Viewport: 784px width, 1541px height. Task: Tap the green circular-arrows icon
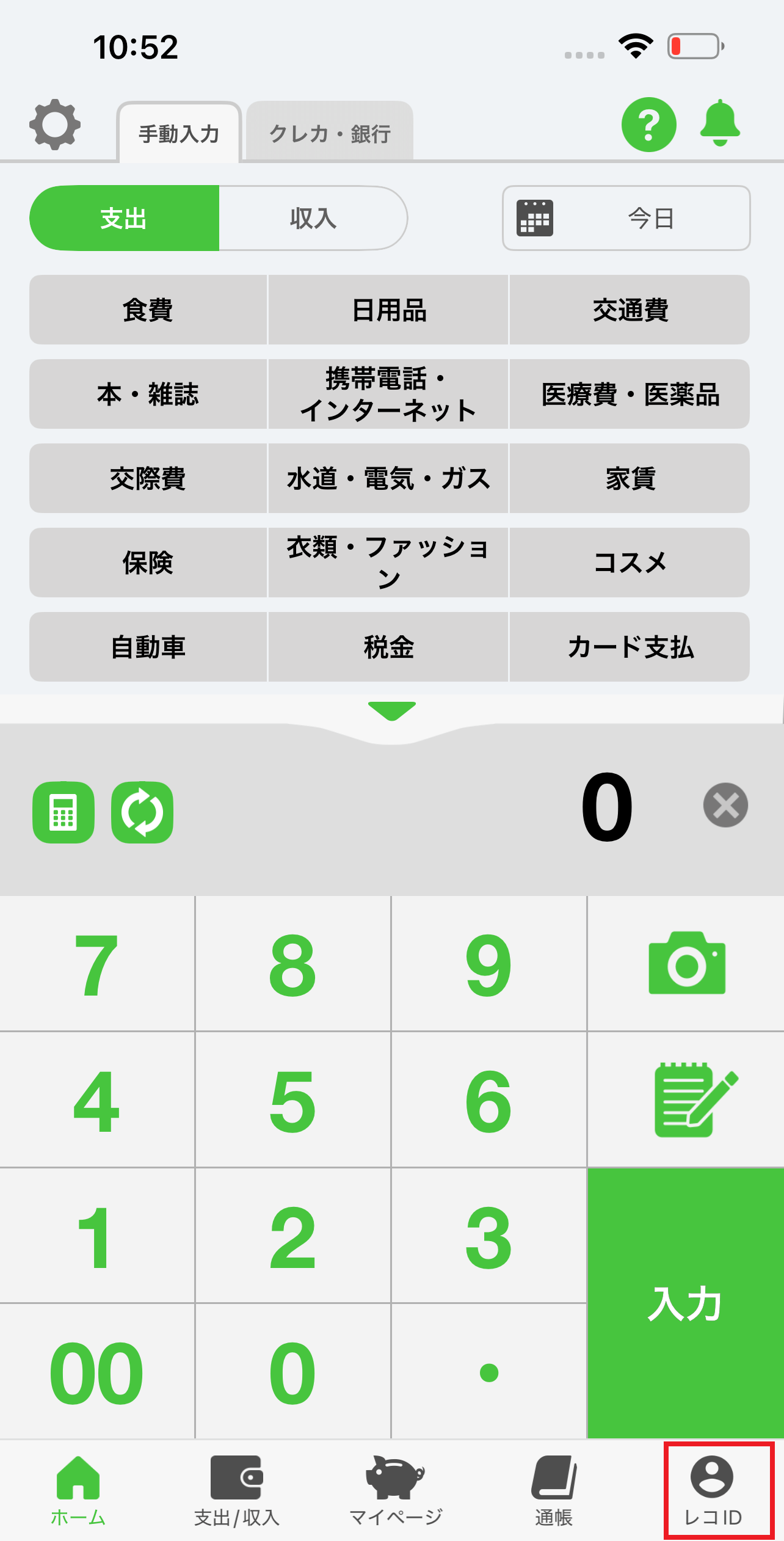(x=142, y=812)
